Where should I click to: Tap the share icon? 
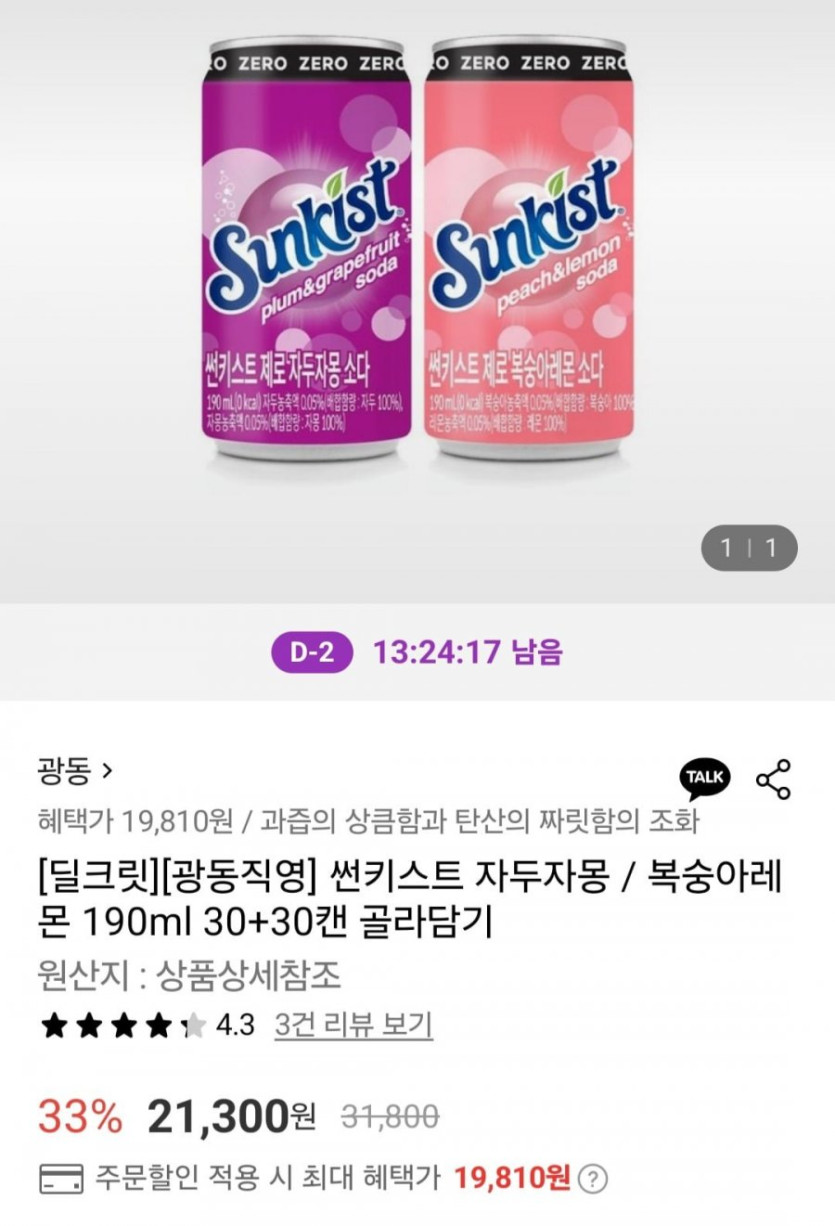(x=773, y=779)
